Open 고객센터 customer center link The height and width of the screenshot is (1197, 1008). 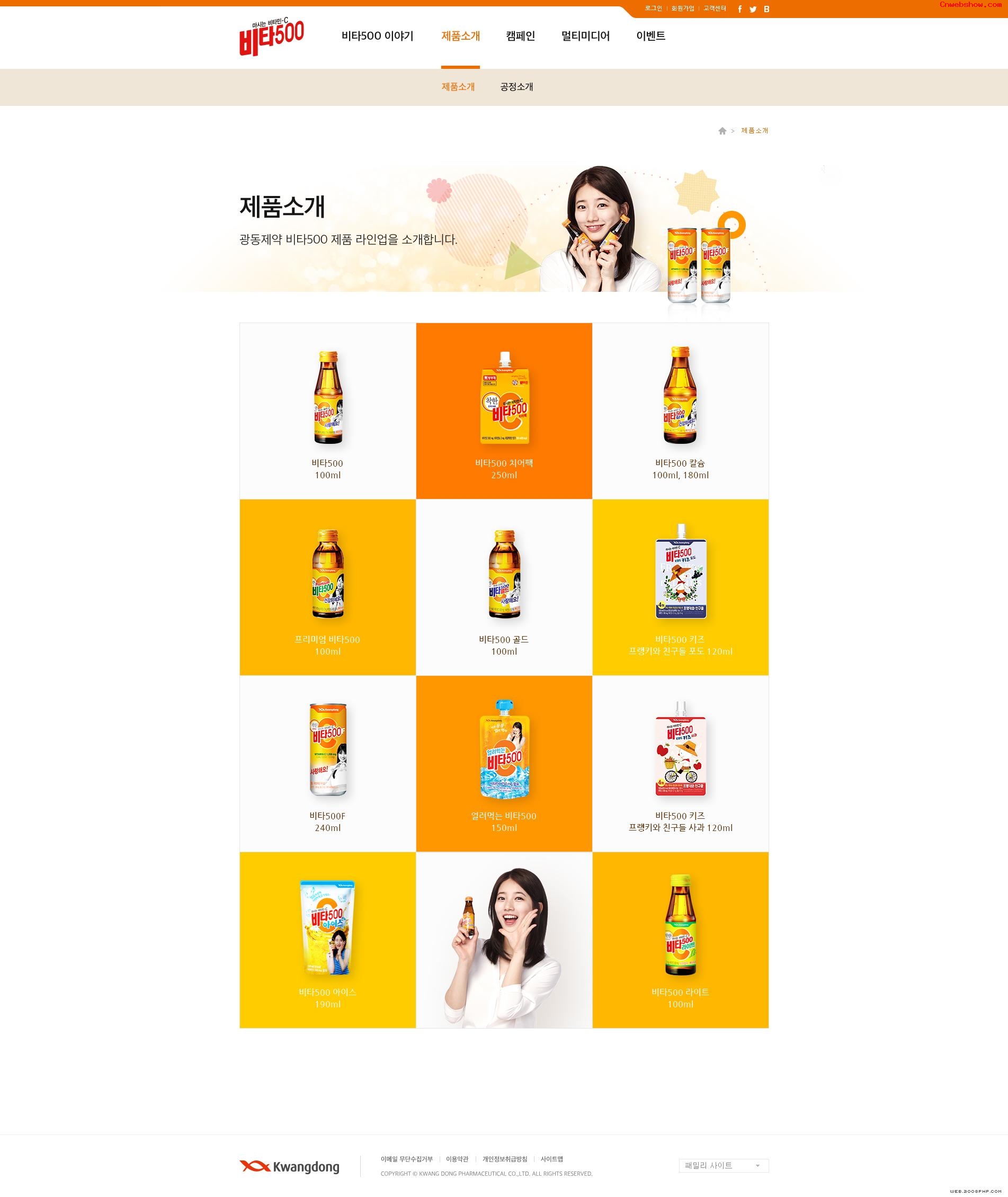click(x=714, y=8)
